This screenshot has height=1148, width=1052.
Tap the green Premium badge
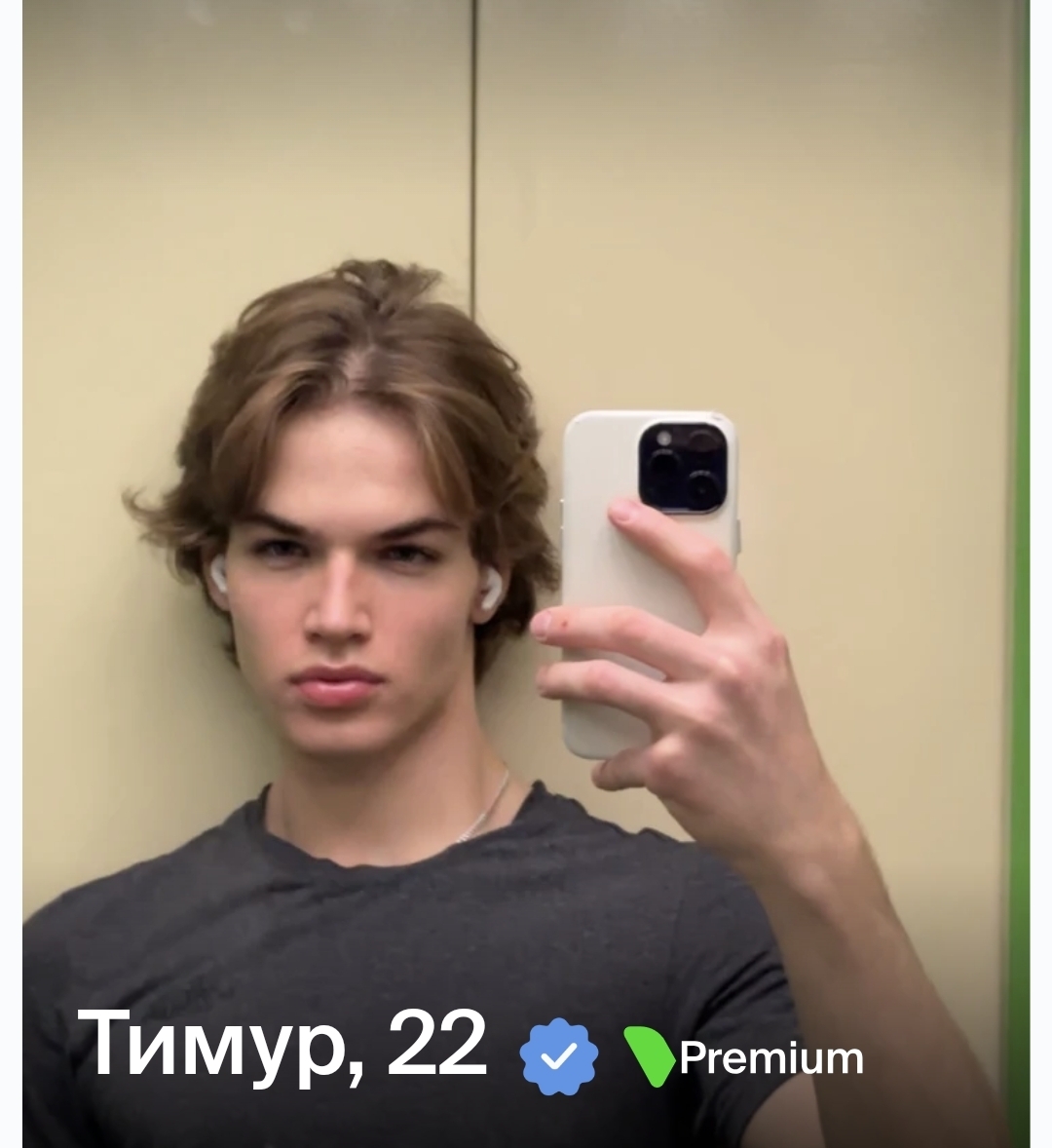coord(743,1057)
